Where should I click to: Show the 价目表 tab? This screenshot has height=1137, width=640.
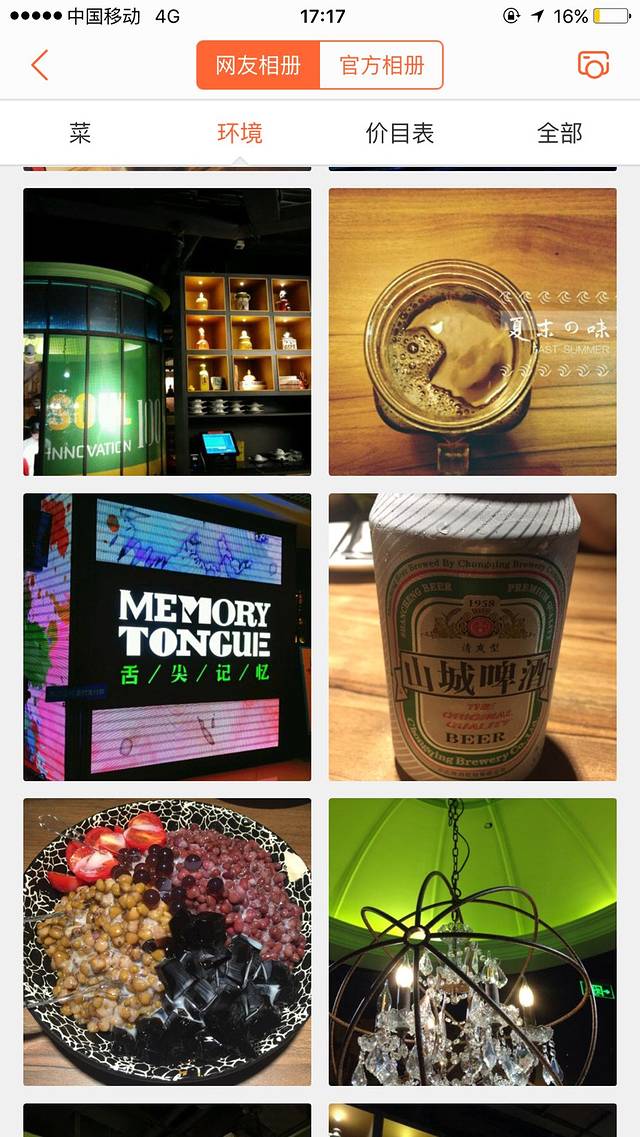(400, 133)
